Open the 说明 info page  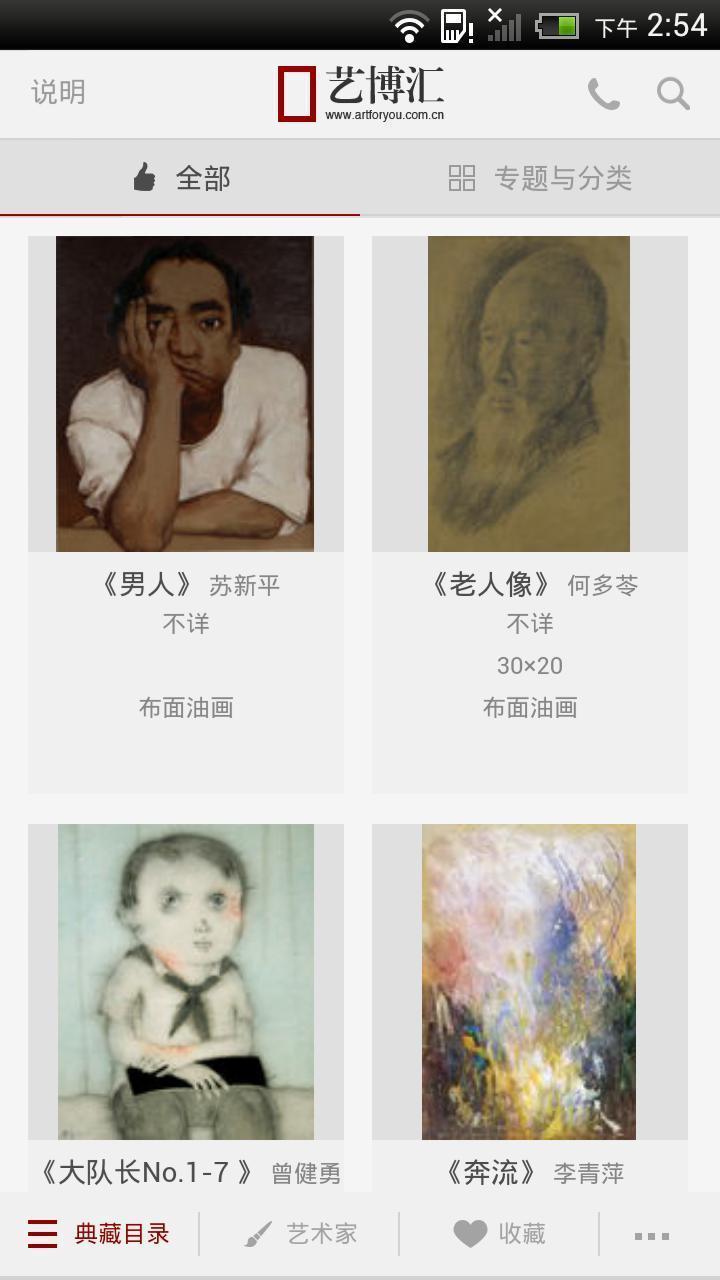pyautogui.click(x=58, y=93)
